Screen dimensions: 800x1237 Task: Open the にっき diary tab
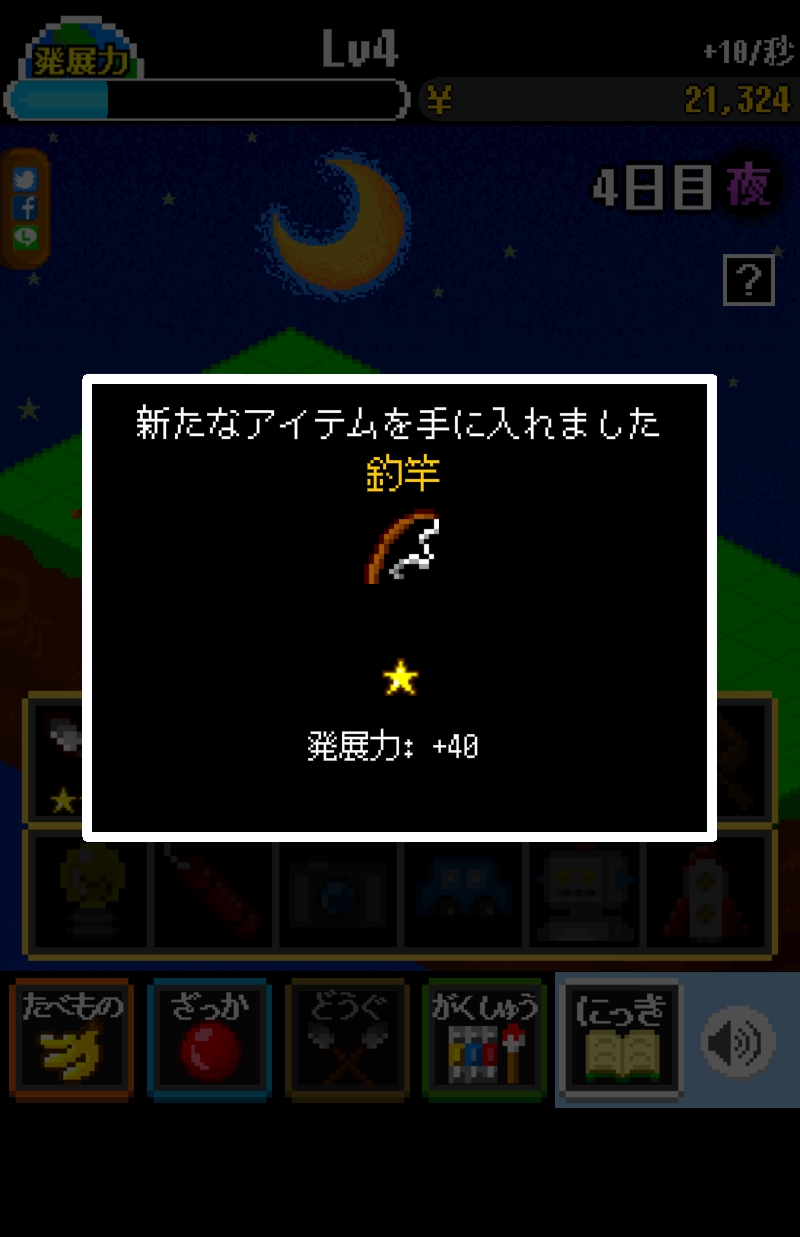click(x=622, y=1040)
